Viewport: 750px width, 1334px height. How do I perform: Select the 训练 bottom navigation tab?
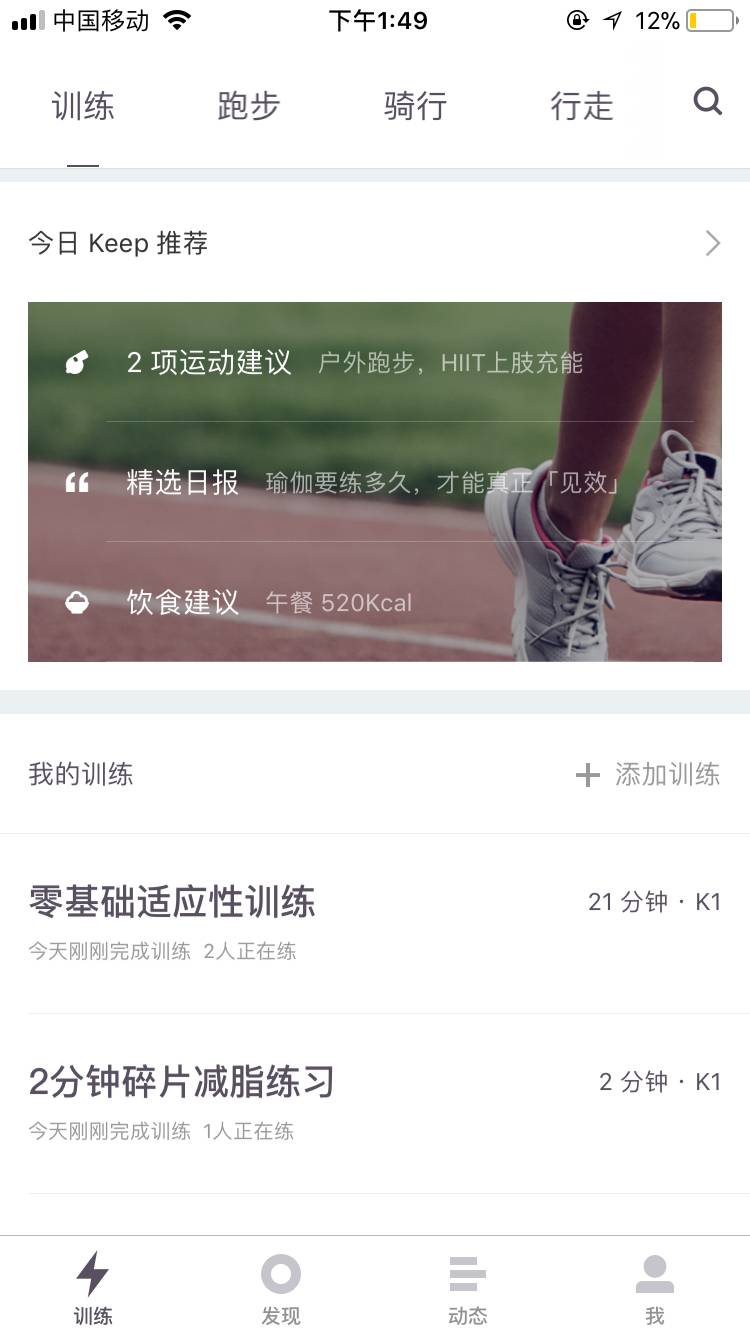point(93,1288)
